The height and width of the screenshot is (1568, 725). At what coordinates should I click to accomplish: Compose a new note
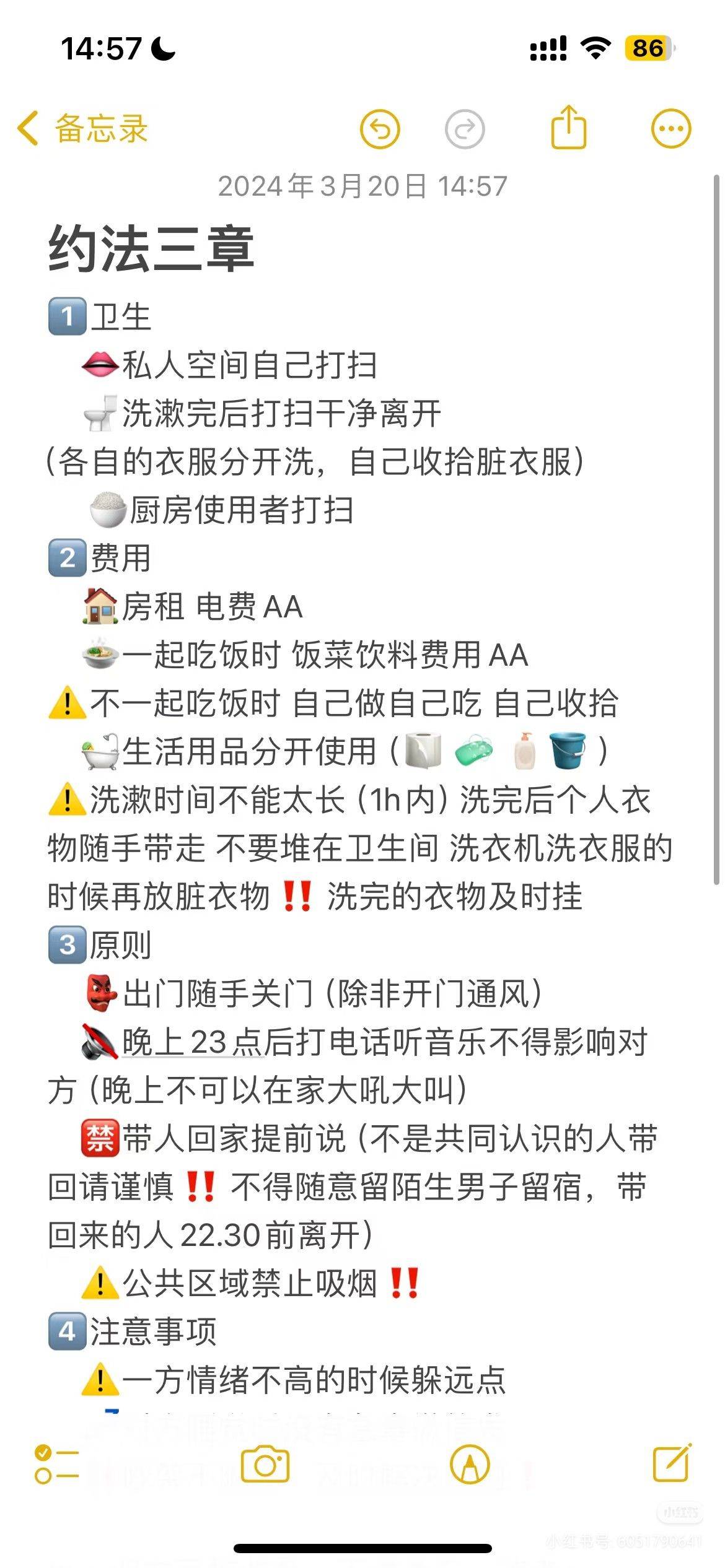tap(672, 1463)
